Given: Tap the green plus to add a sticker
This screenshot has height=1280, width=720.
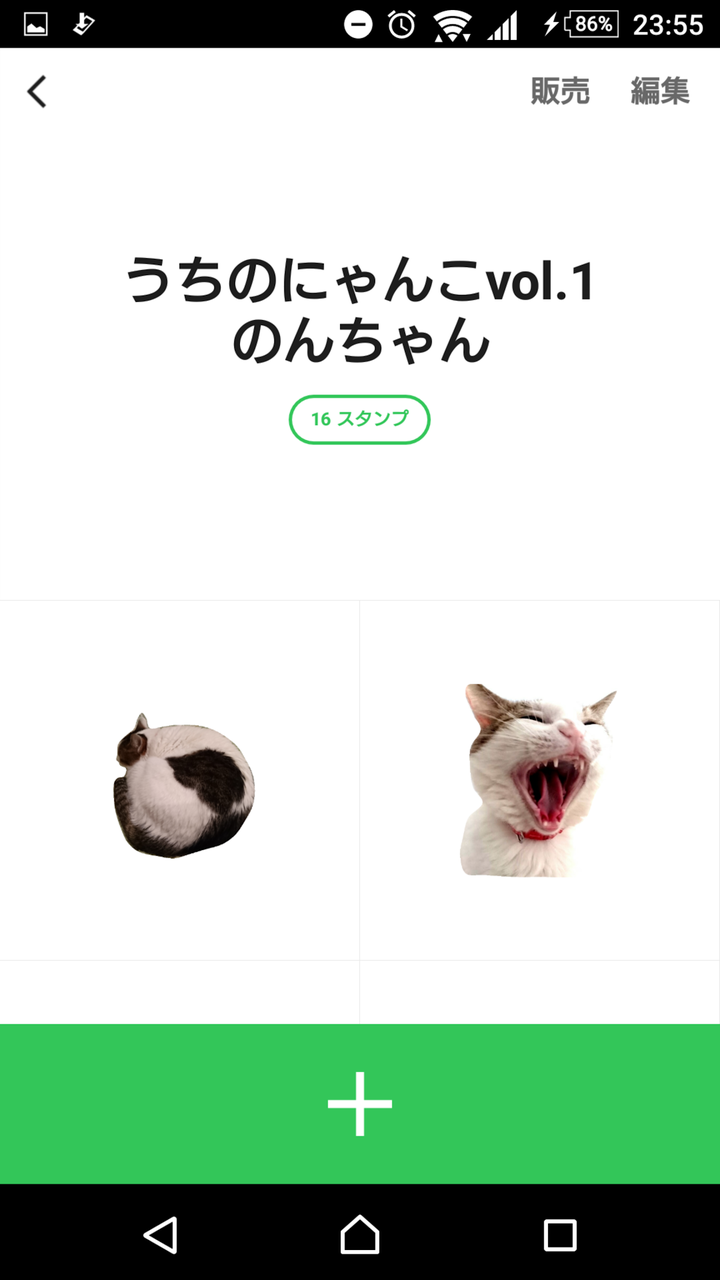Looking at the screenshot, I should (x=360, y=1104).
